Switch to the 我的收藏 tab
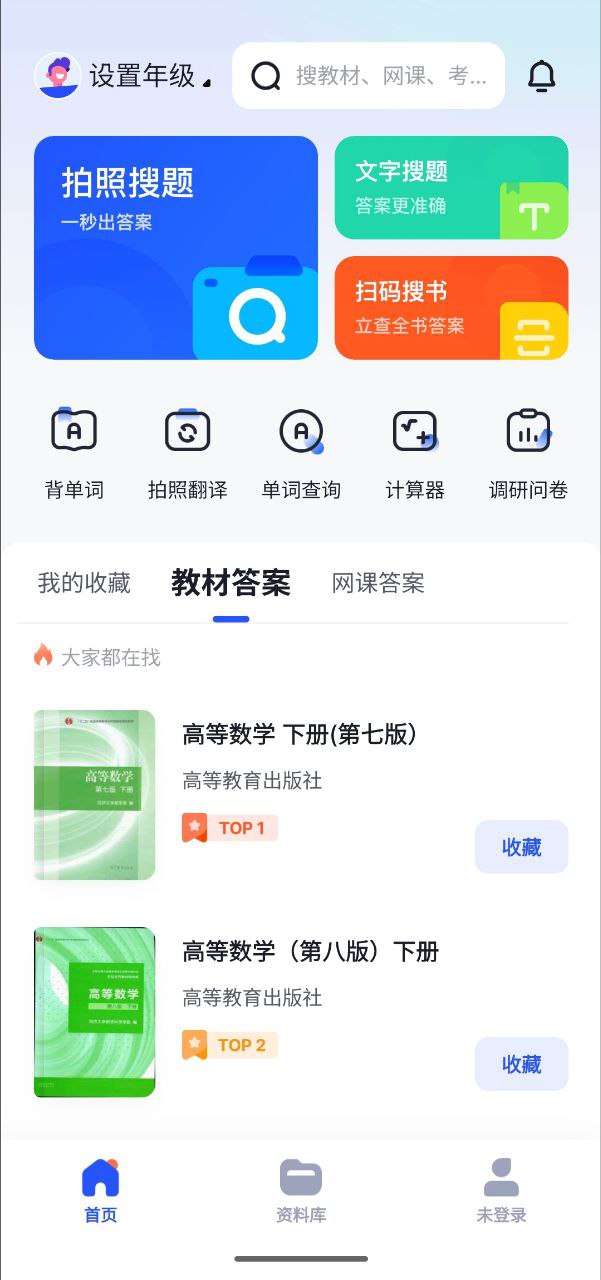The width and height of the screenshot is (601, 1280). click(84, 583)
